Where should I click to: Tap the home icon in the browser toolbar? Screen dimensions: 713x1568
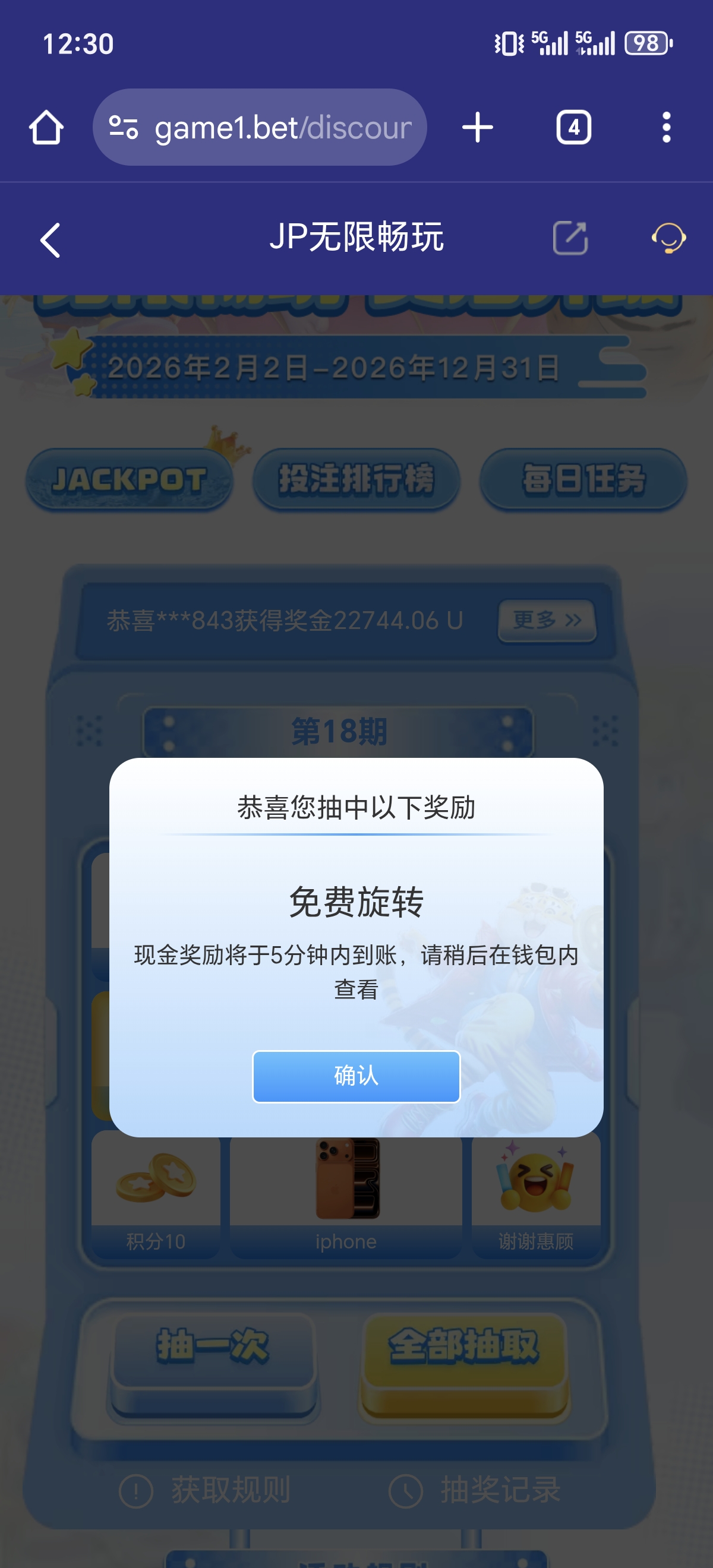click(x=48, y=127)
